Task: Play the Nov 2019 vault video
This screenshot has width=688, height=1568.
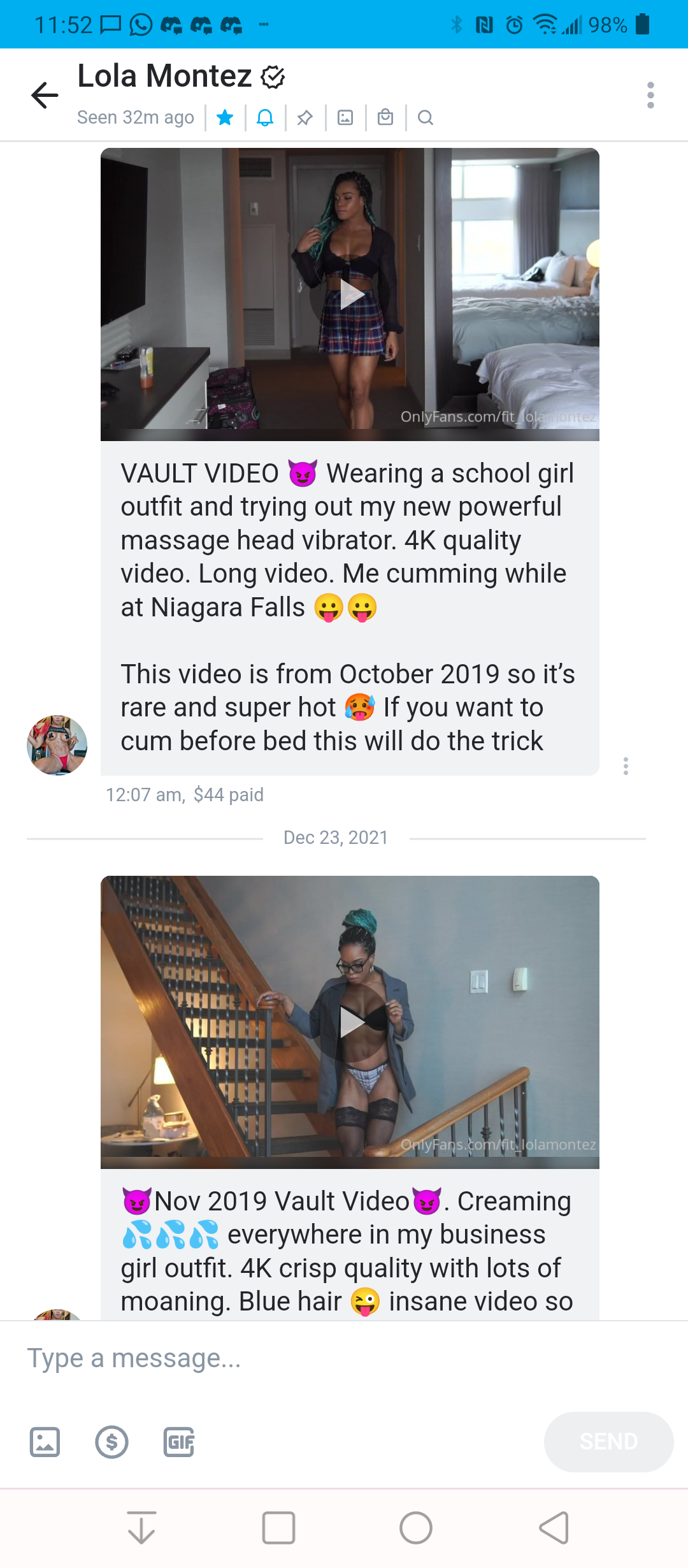Action: (x=350, y=1022)
